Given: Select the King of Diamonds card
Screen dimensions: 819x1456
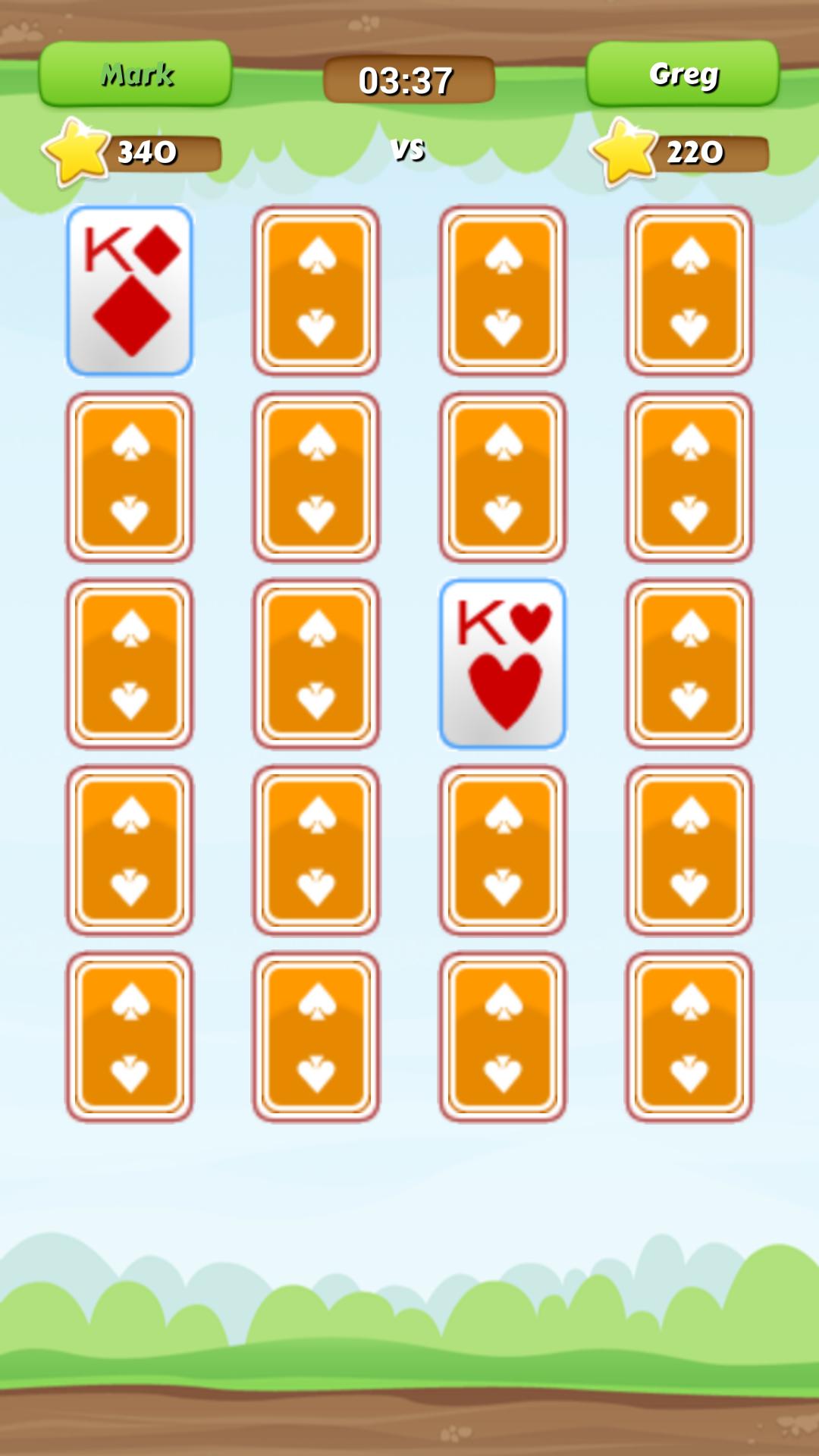Looking at the screenshot, I should (x=130, y=292).
